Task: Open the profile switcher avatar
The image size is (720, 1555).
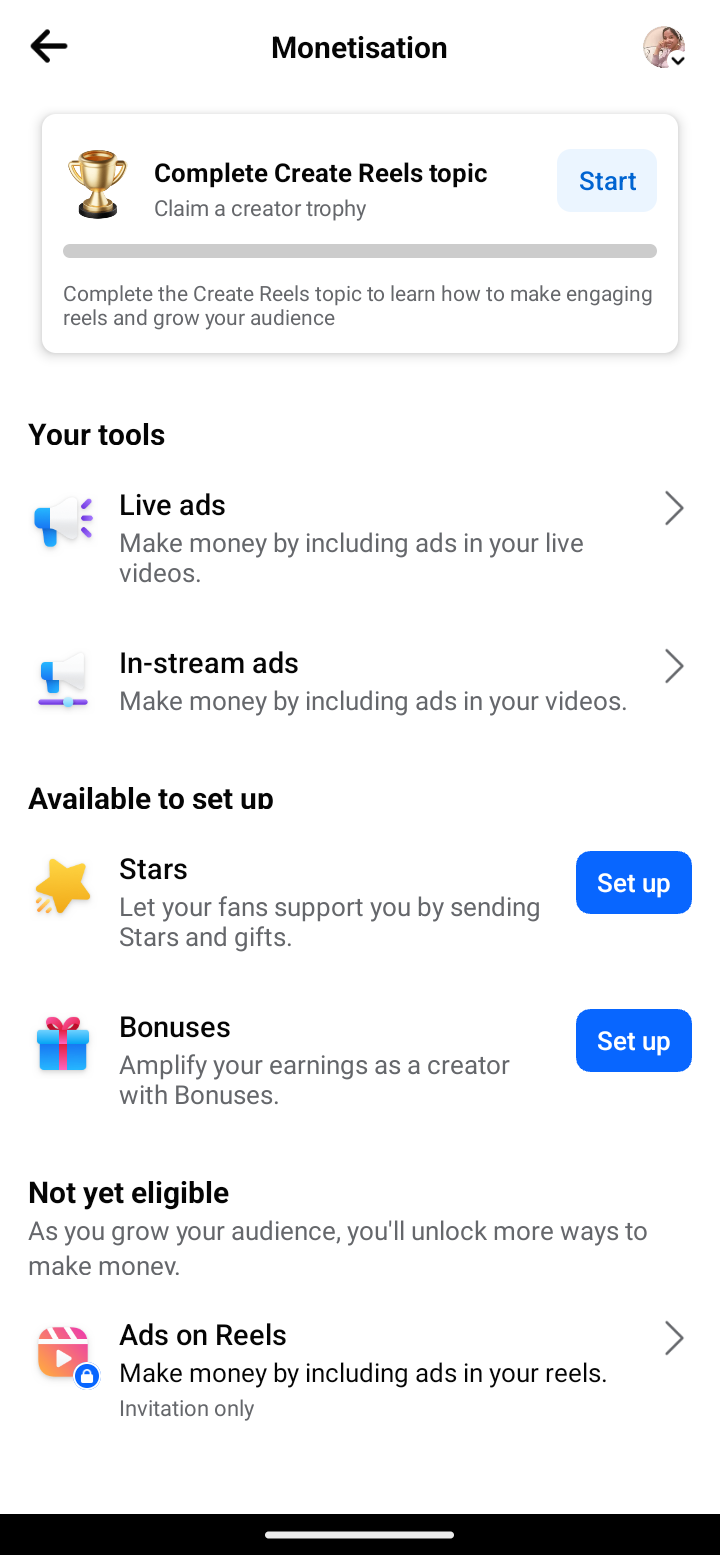Action: click(664, 47)
